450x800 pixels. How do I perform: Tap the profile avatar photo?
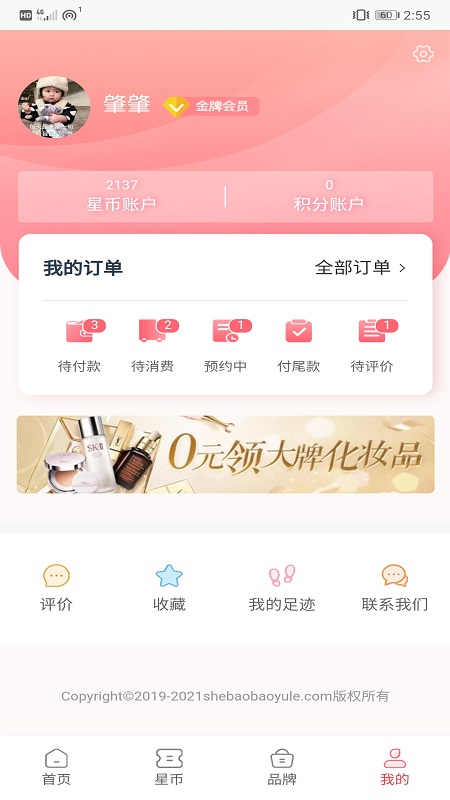(x=54, y=107)
